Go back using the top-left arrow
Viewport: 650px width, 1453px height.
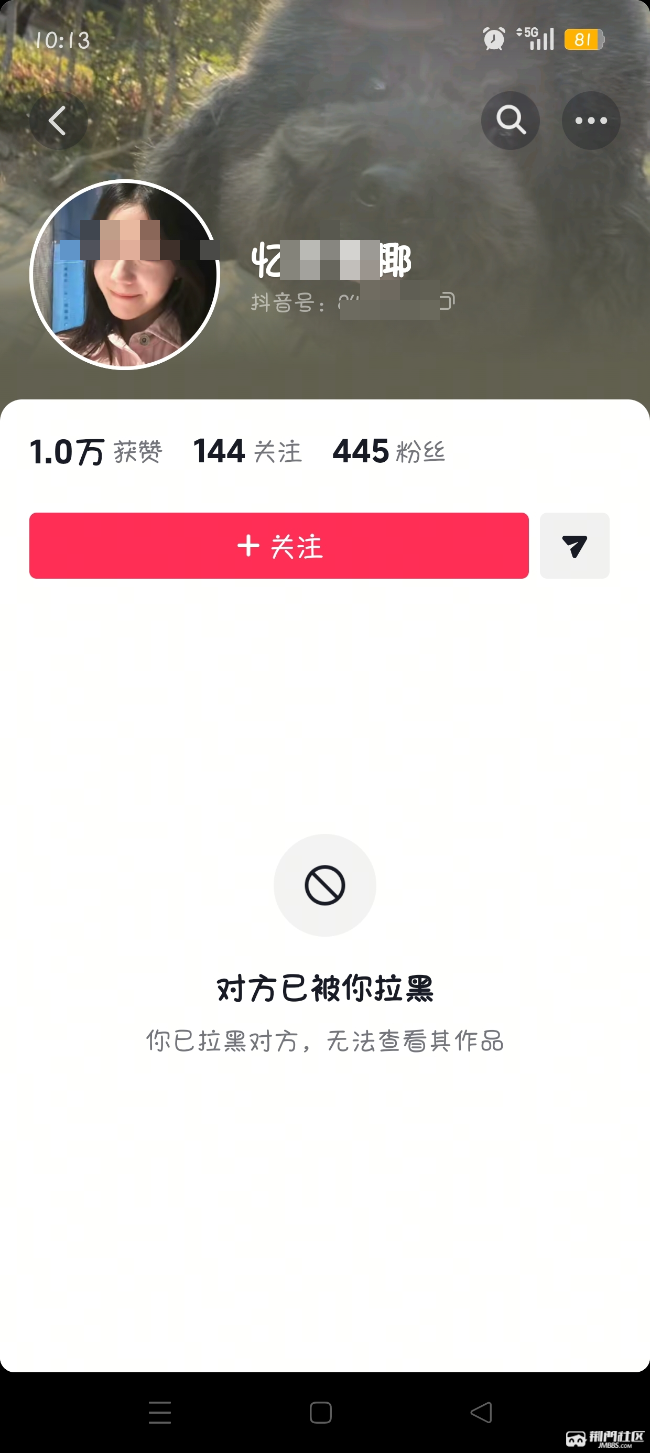coord(58,121)
